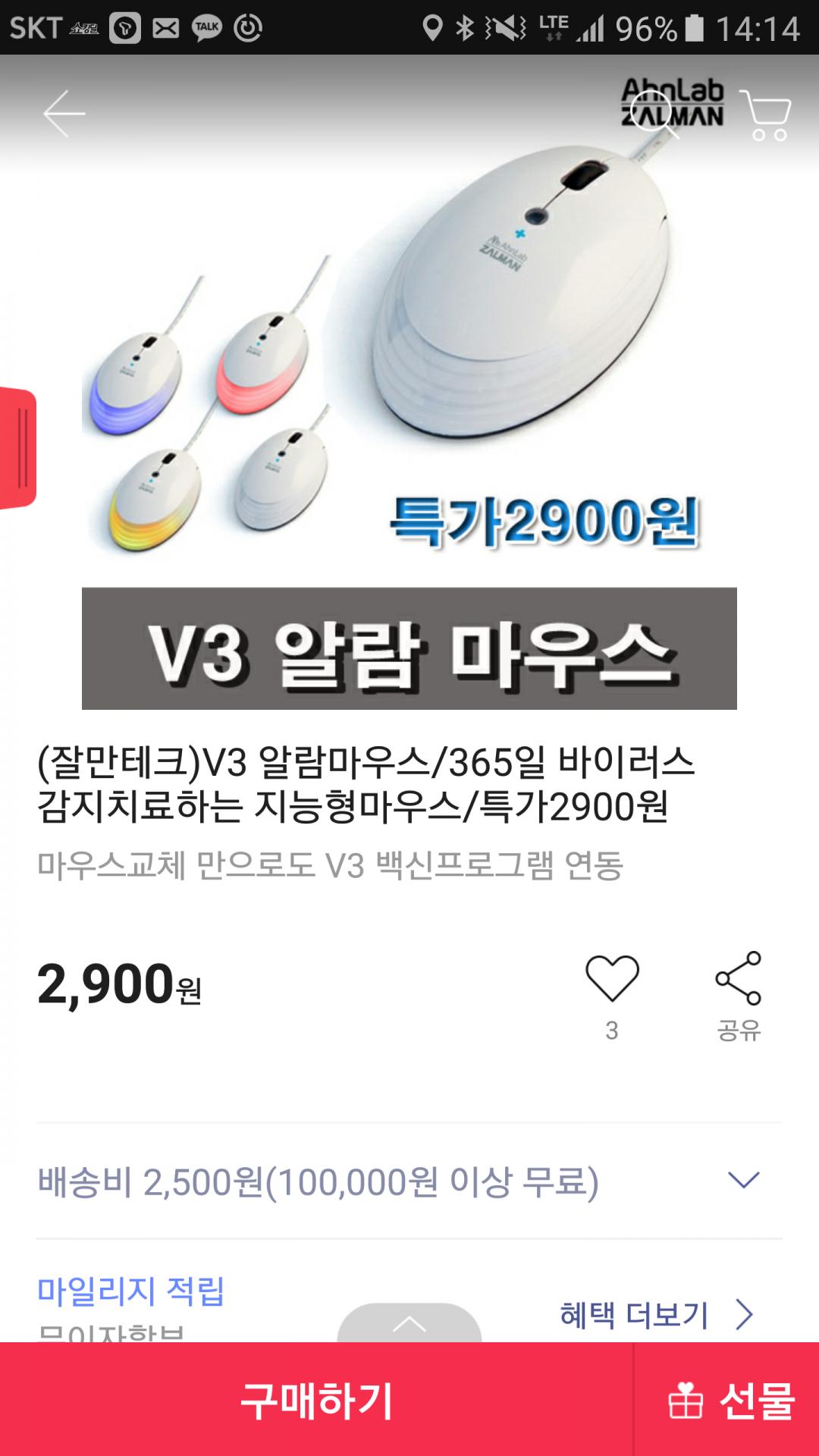The width and height of the screenshot is (819, 1456).
Task: Open the red side tab handle
Action: 19,447
